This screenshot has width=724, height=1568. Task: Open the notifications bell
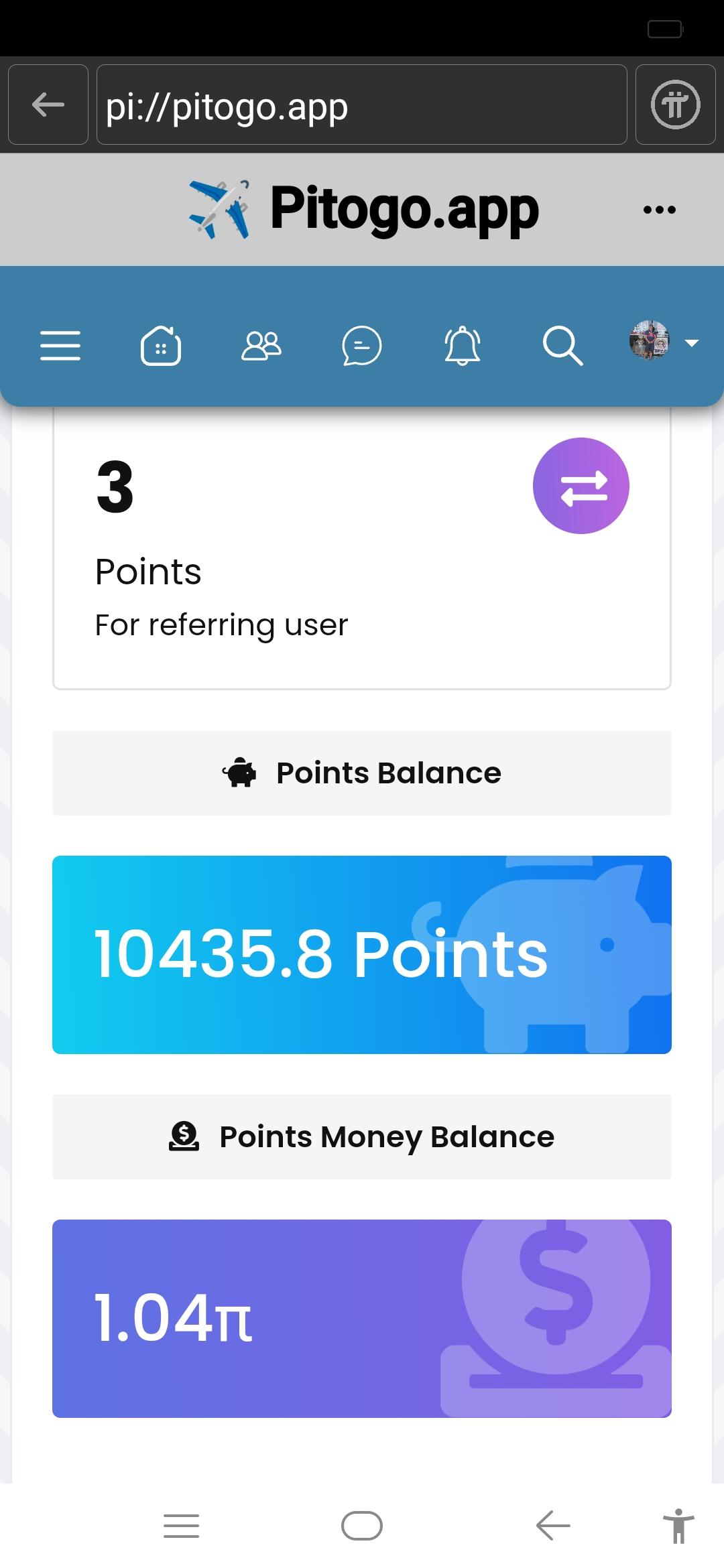pos(463,346)
